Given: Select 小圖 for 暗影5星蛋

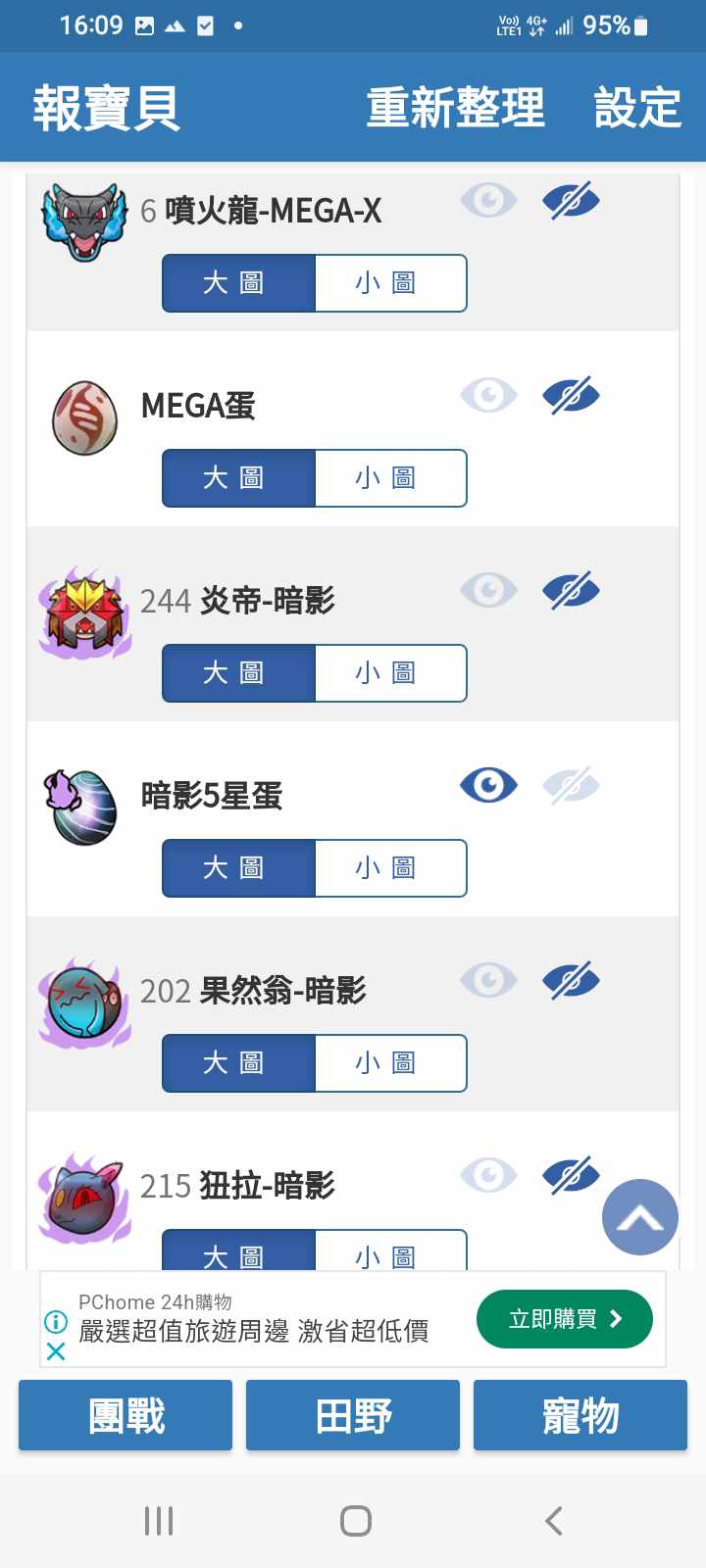Looking at the screenshot, I should point(389,868).
